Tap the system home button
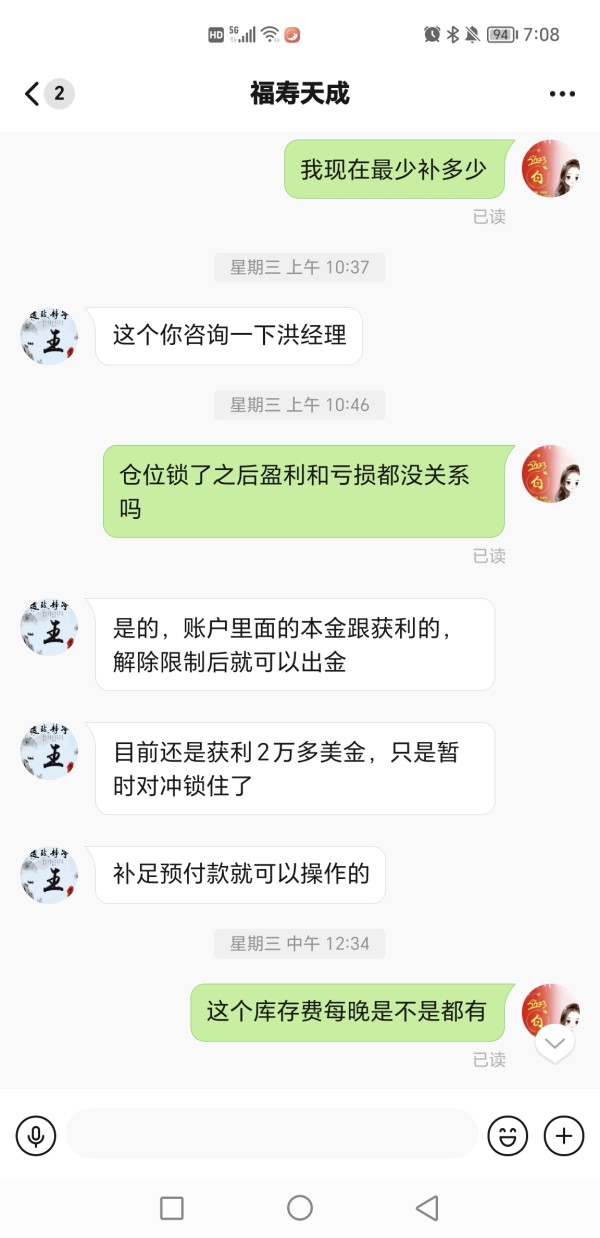This screenshot has width=600, height=1238. coord(300,1208)
